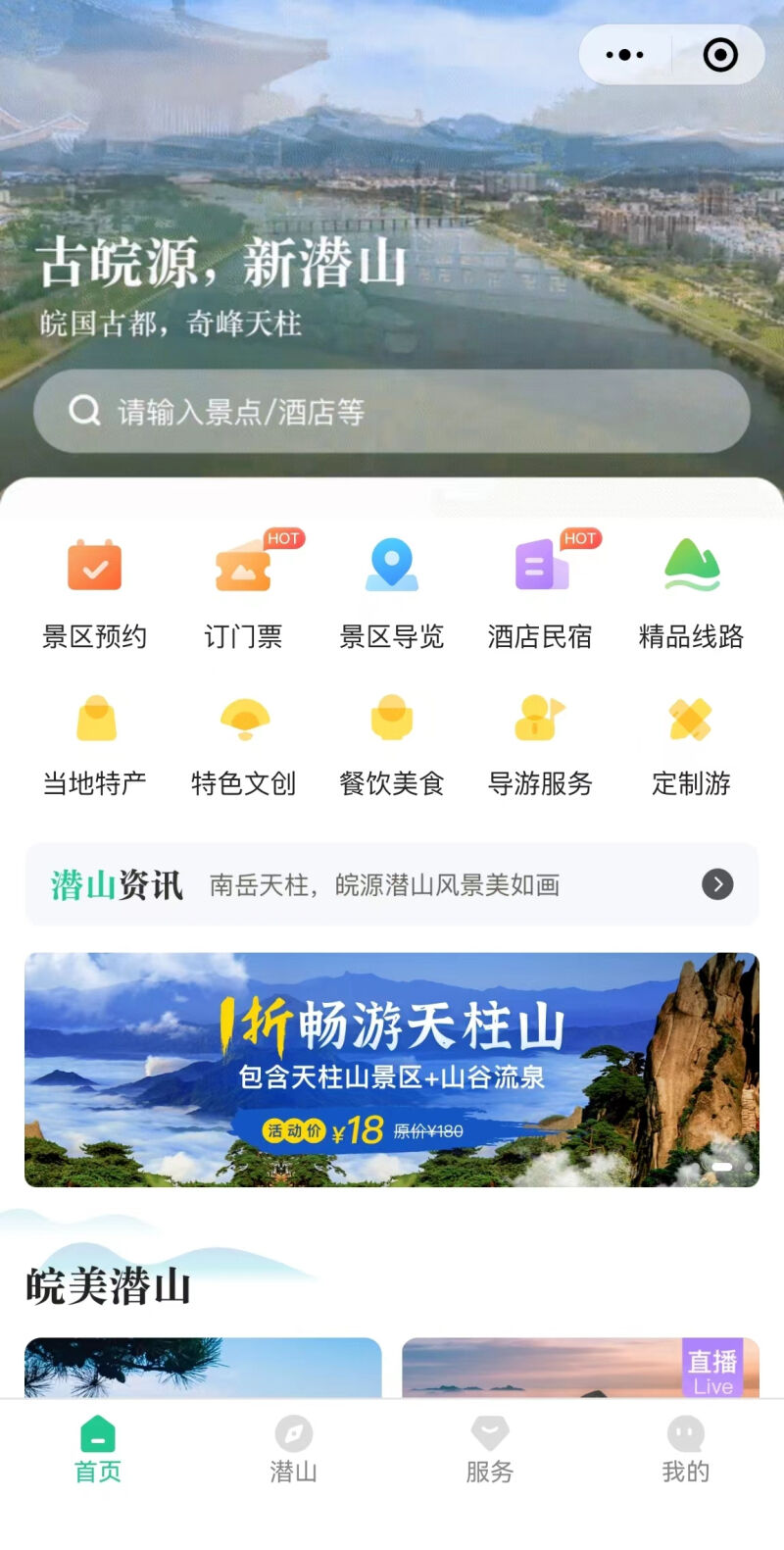Expand the 潜山资讯 news via arrow chevron
This screenshot has width=784, height=1550.
coord(717,884)
